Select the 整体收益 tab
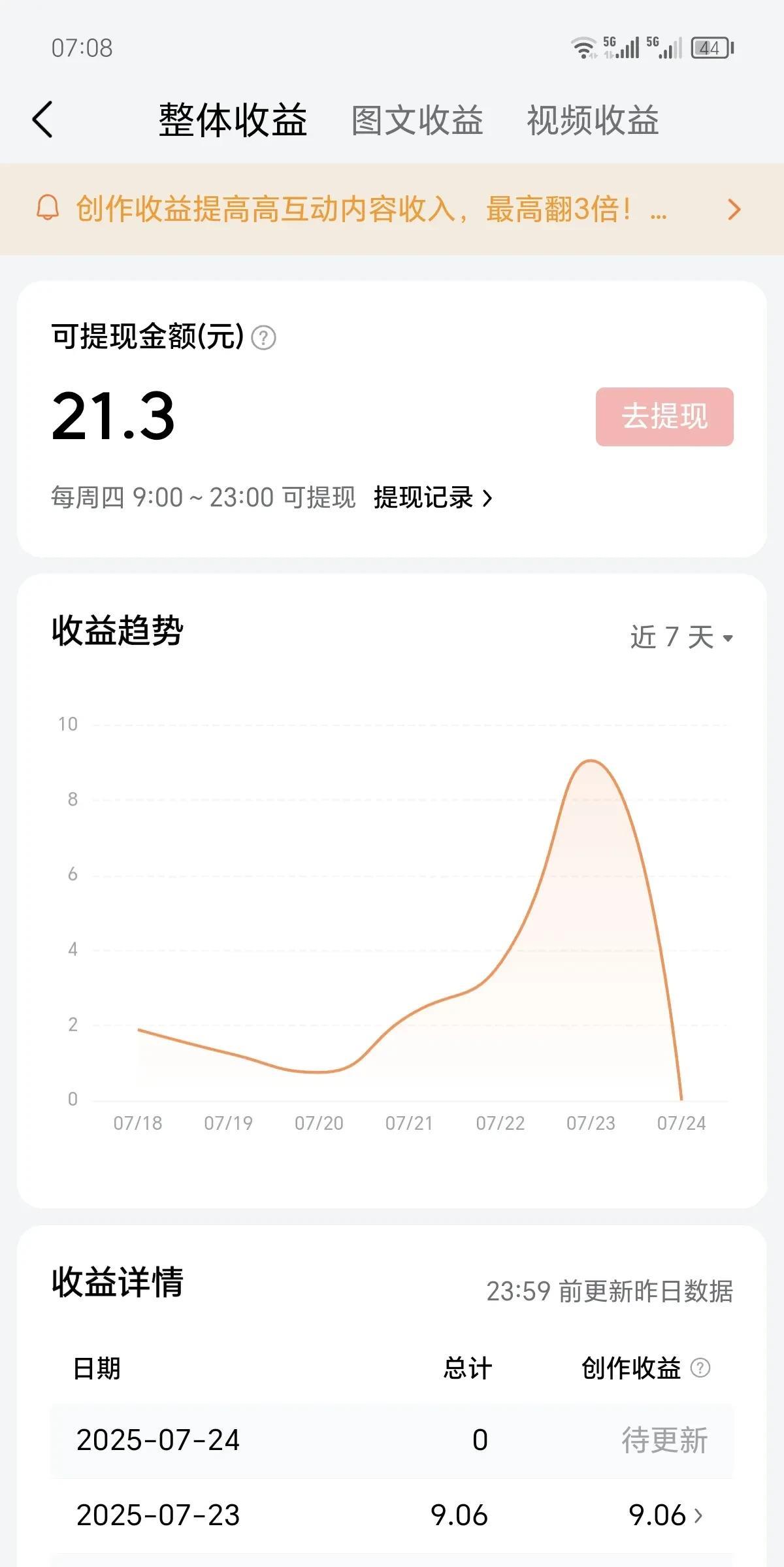784x1567 pixels. [233, 121]
